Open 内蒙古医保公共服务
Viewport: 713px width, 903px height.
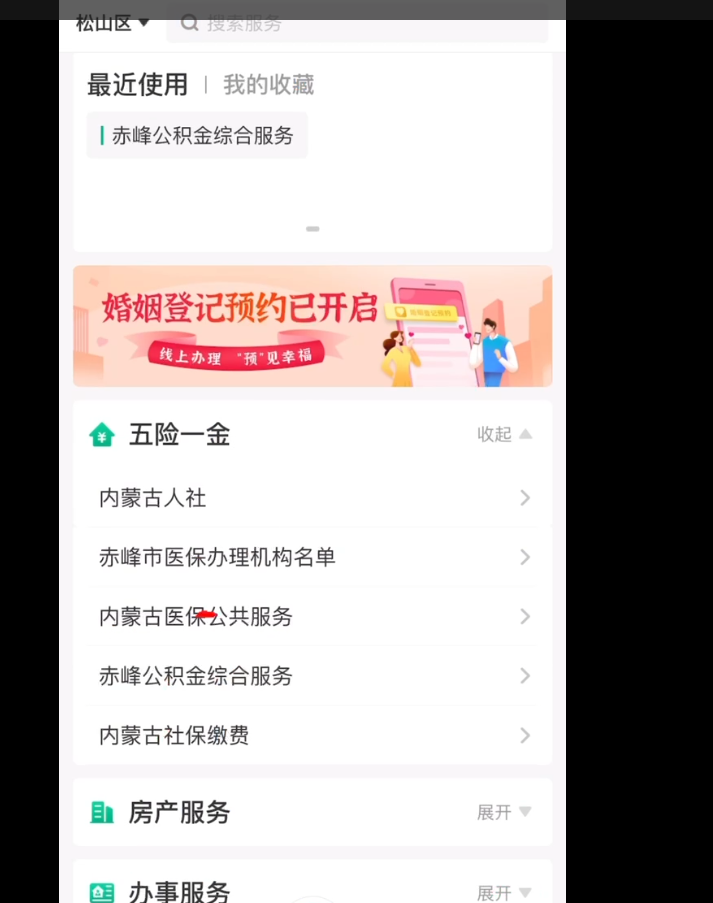coord(312,617)
